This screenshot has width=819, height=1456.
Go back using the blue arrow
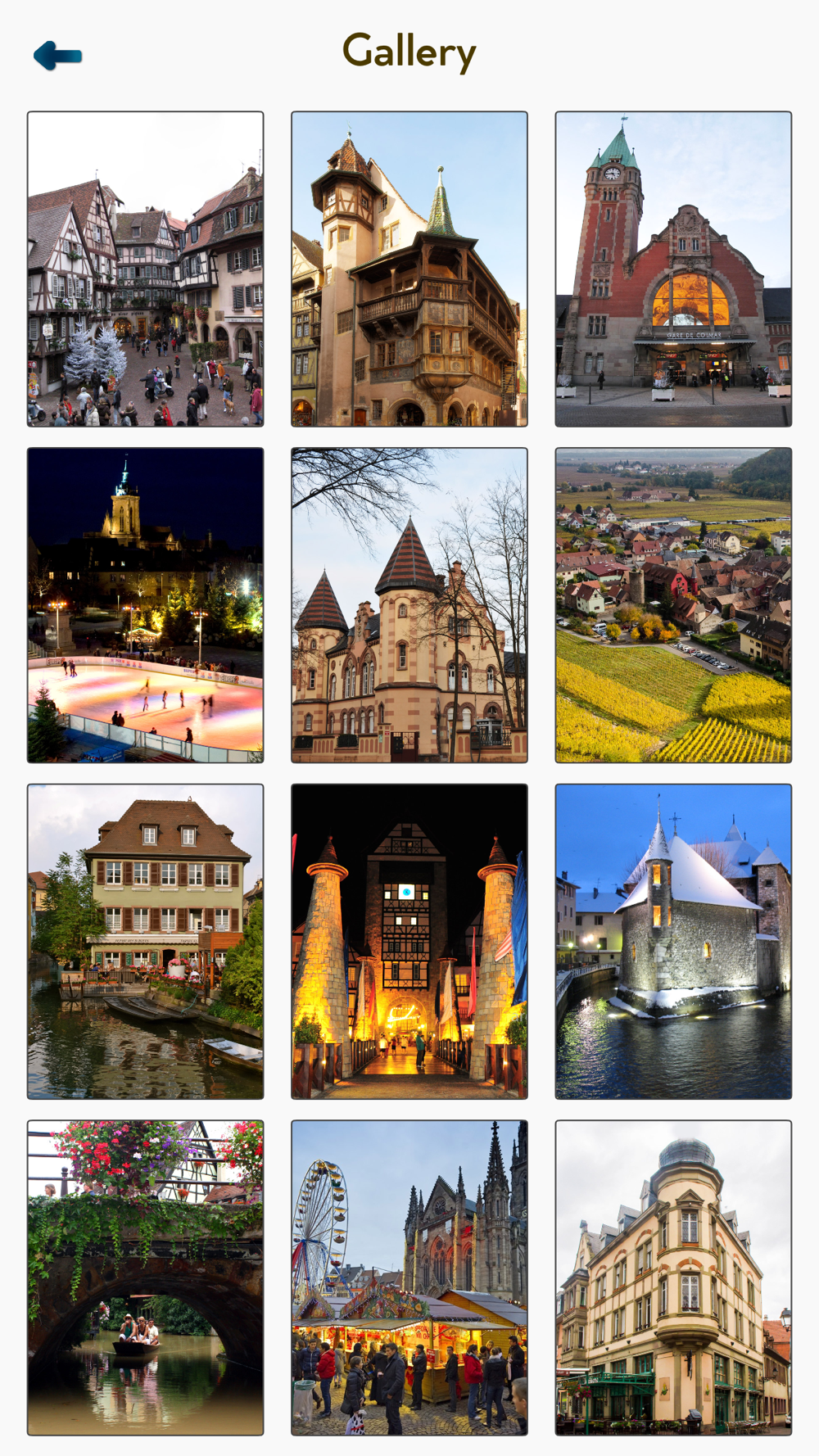point(57,56)
